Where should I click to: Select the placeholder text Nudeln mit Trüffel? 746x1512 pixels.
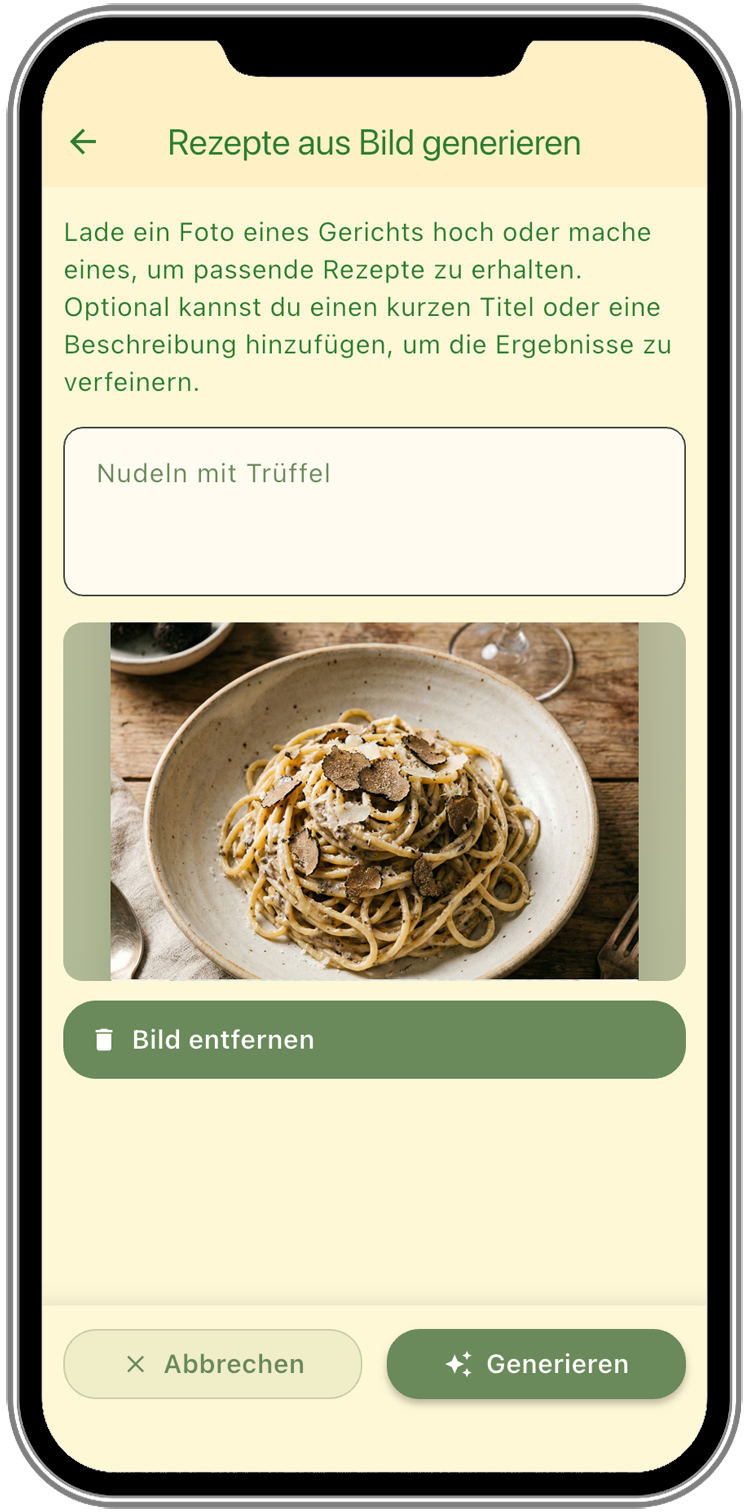(211, 473)
